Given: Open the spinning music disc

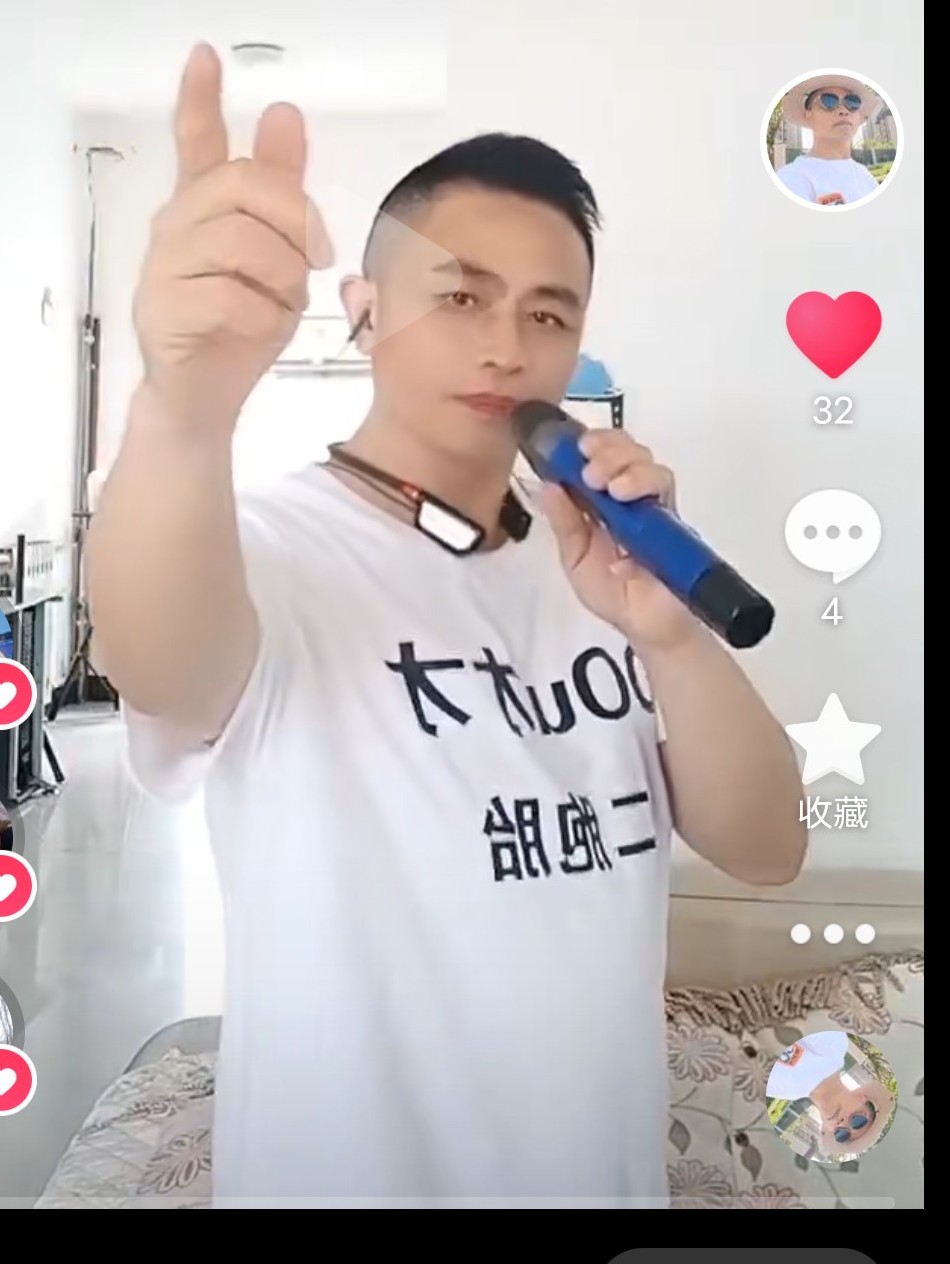Looking at the screenshot, I should (830, 1096).
